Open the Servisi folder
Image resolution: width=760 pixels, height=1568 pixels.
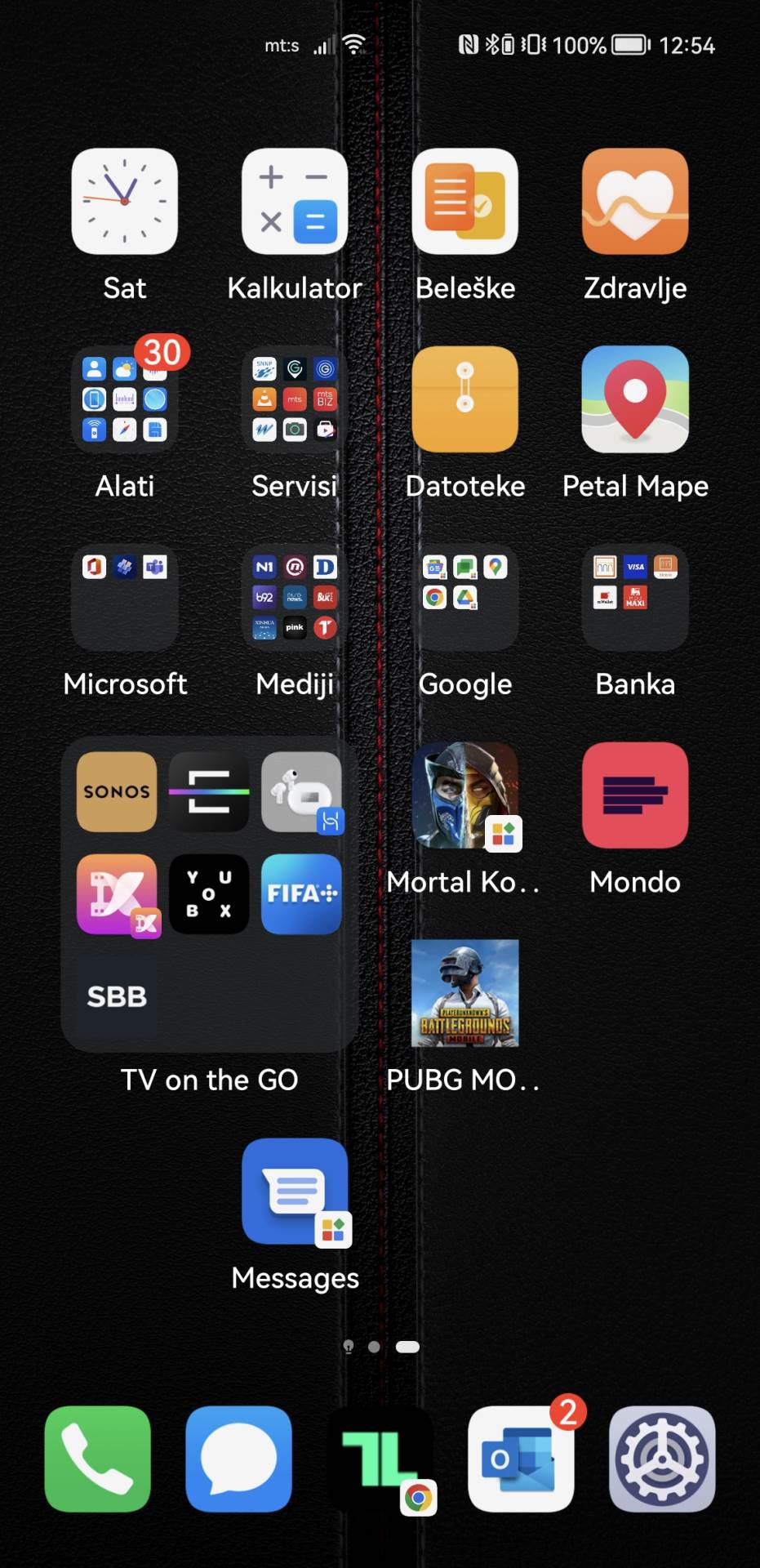click(295, 399)
